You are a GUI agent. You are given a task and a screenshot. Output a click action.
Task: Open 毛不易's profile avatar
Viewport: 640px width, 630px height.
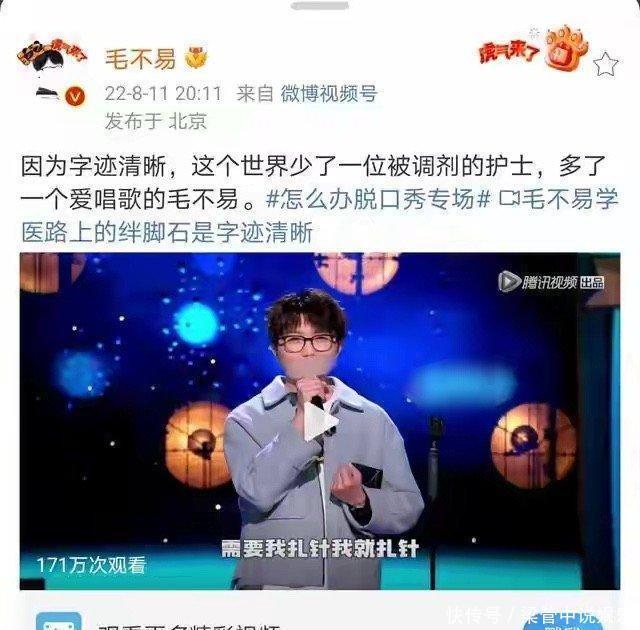pyautogui.click(x=52, y=68)
